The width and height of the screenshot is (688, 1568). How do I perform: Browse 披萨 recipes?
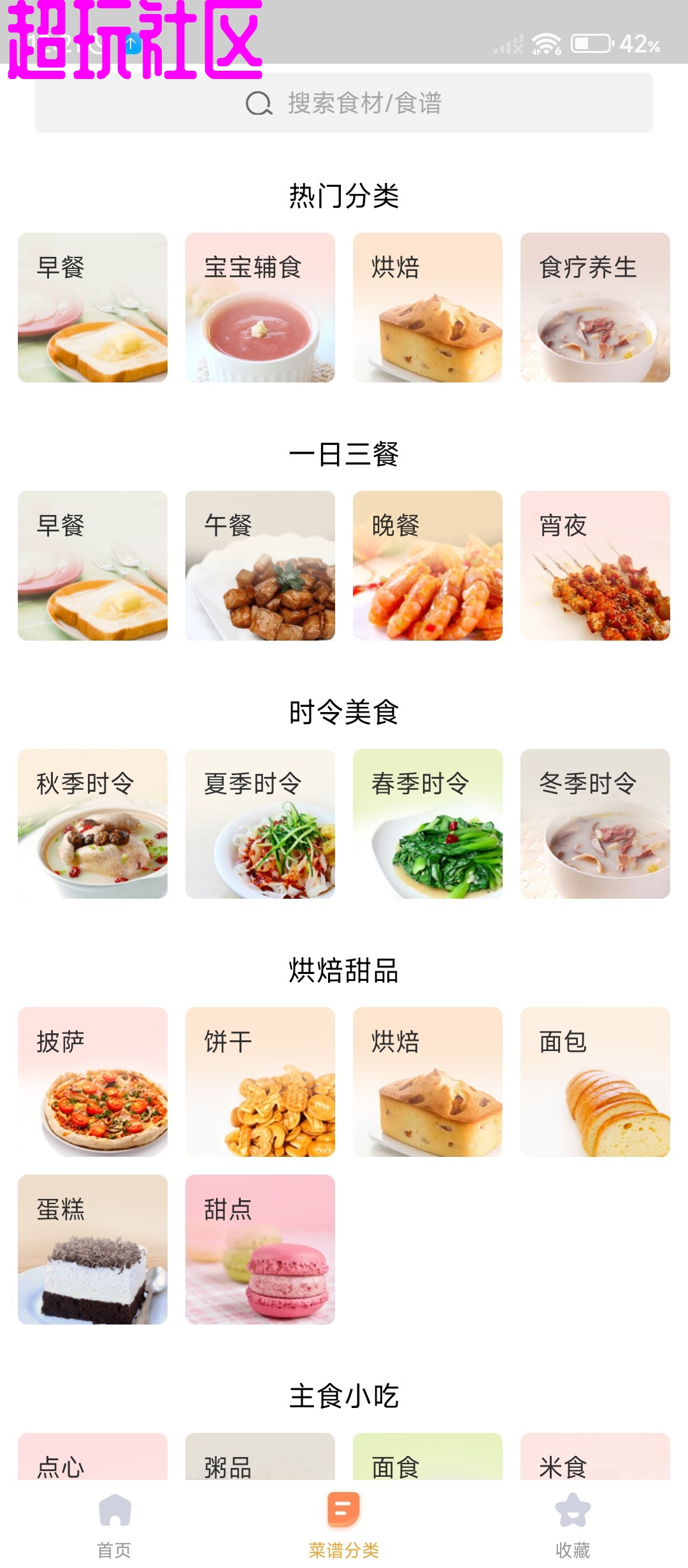click(92, 1082)
